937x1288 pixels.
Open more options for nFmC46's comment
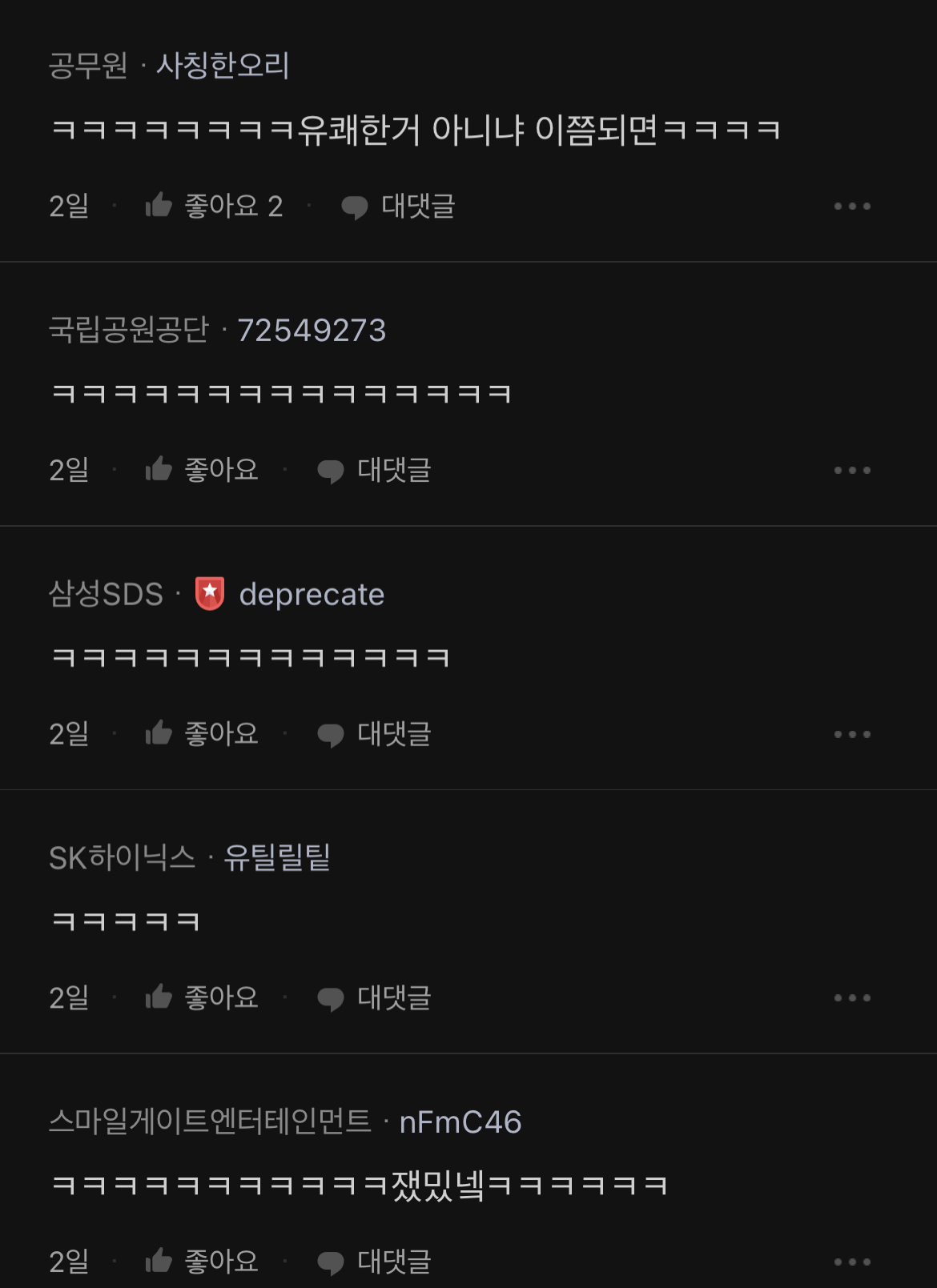point(851,1262)
